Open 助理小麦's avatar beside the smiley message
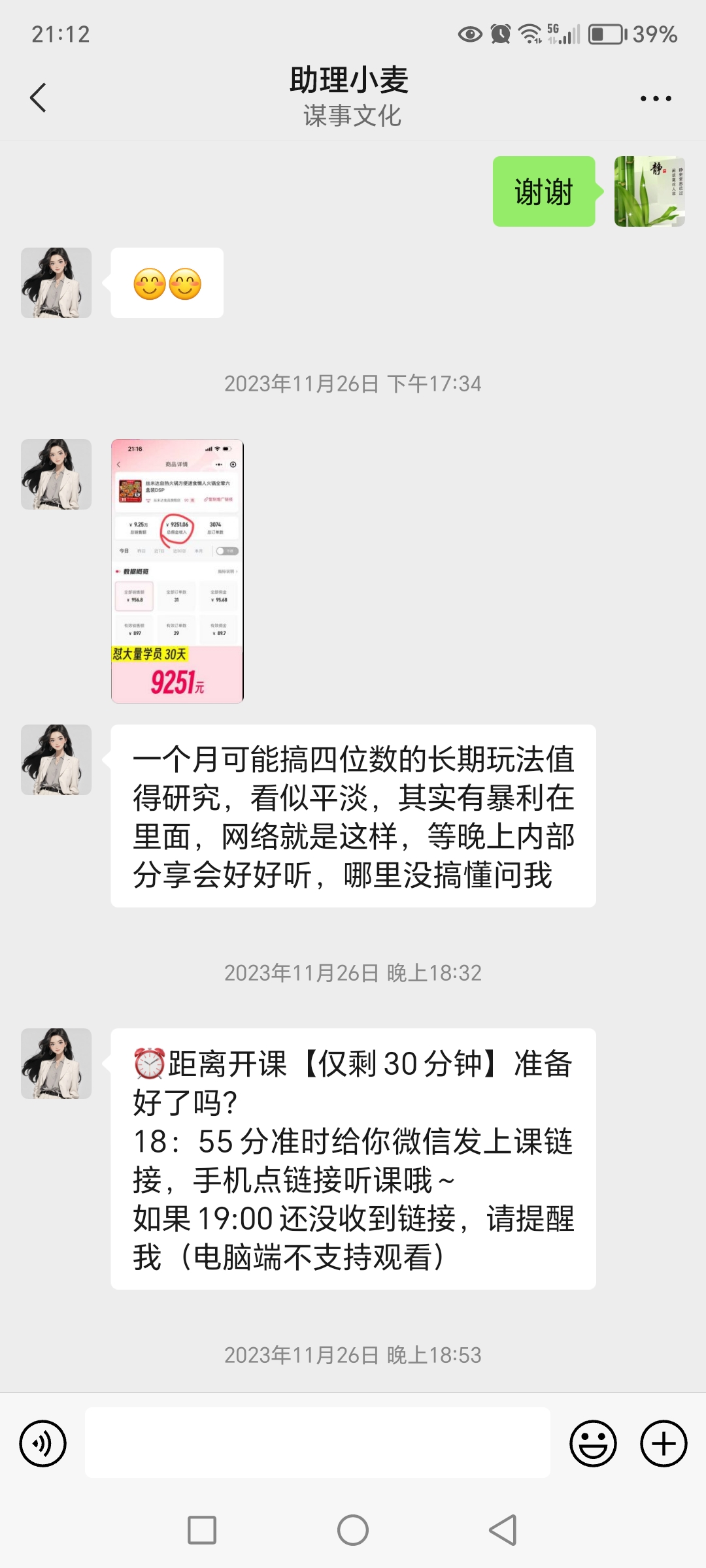706x1568 pixels. (56, 283)
